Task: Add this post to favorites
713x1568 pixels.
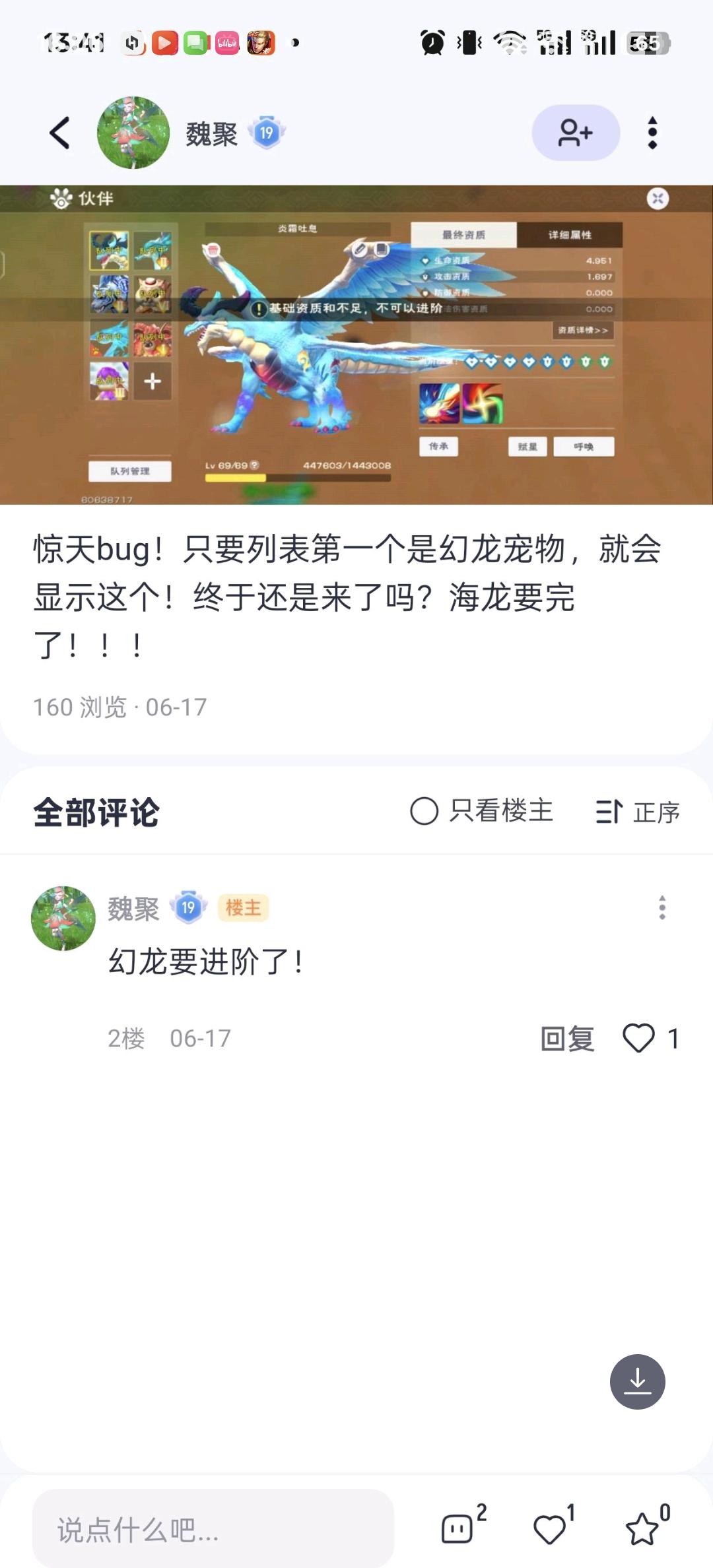Action: (642, 1528)
